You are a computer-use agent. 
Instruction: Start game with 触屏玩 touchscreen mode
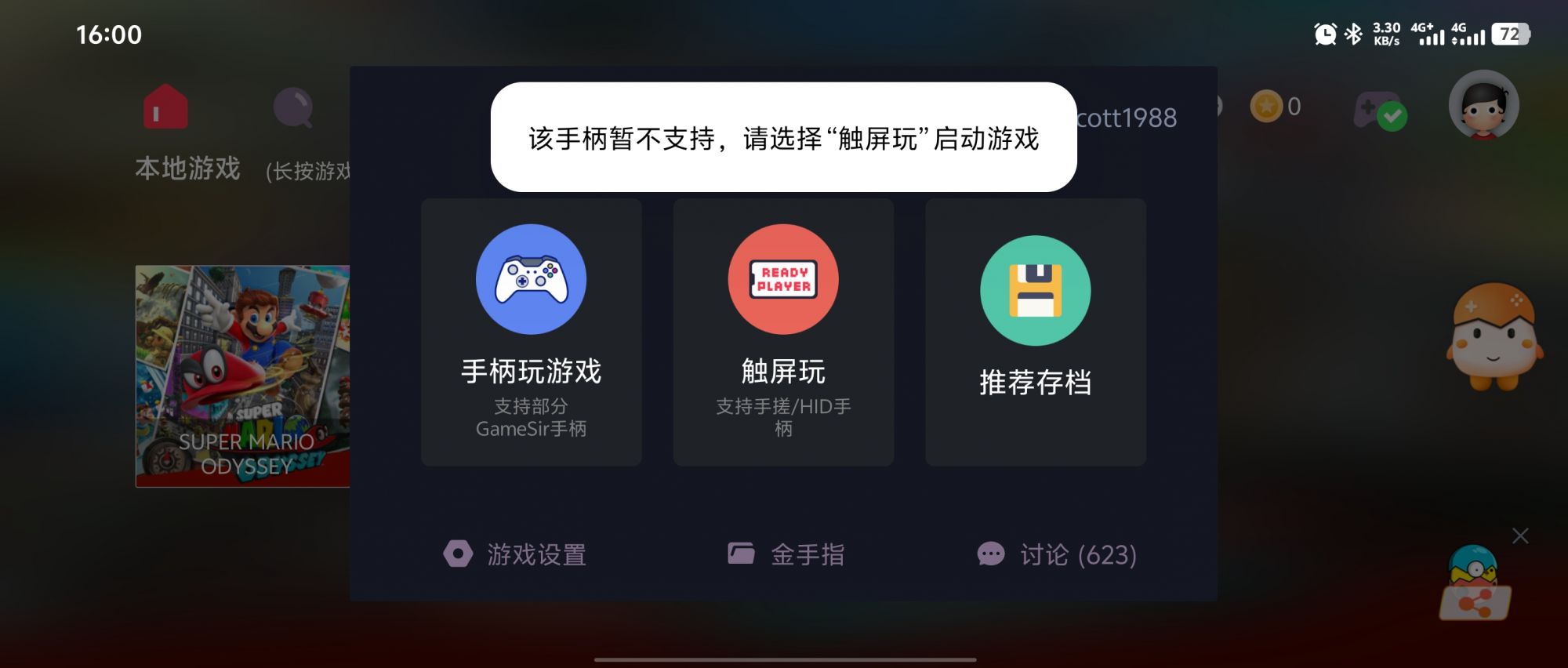click(x=782, y=332)
